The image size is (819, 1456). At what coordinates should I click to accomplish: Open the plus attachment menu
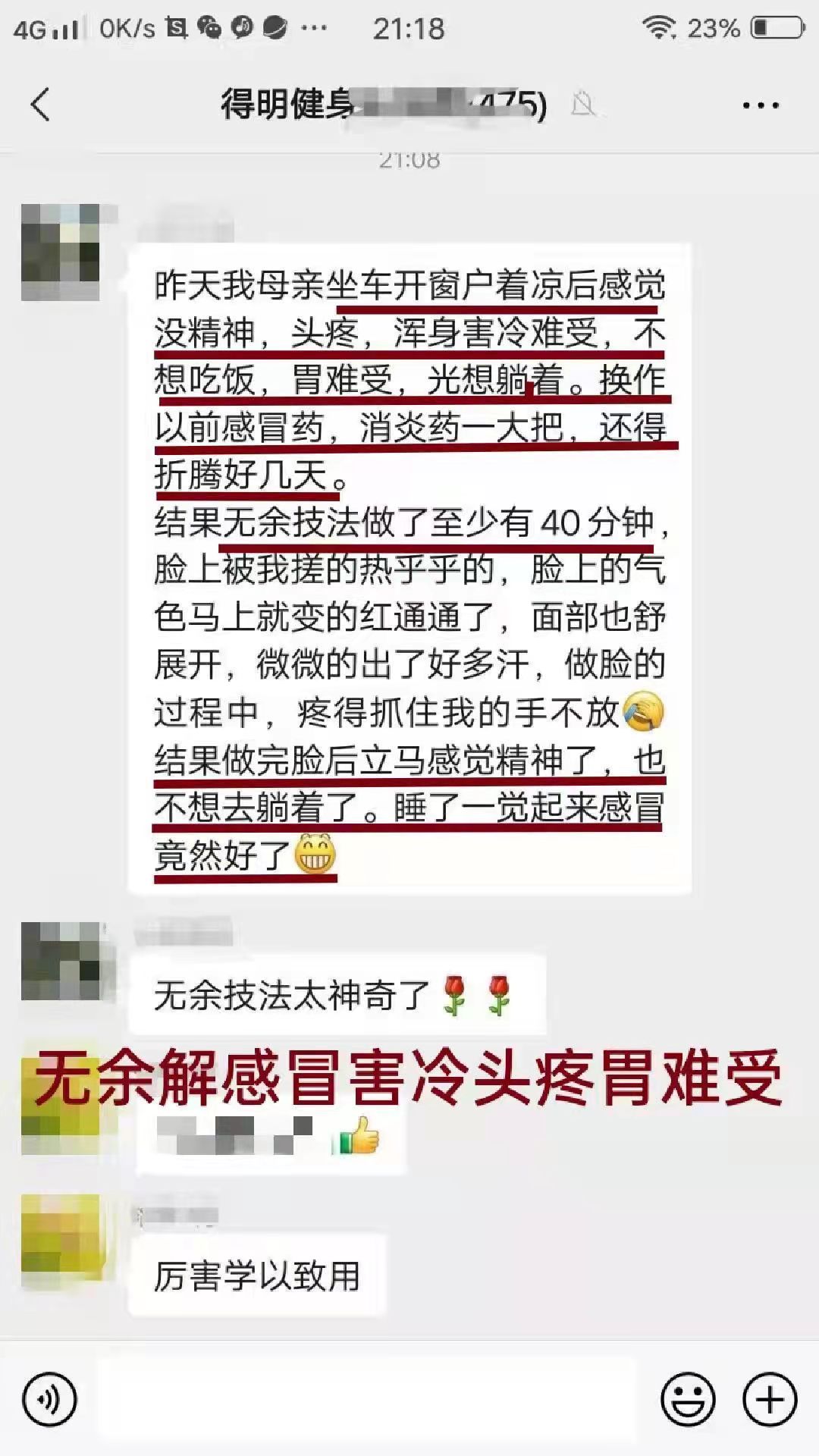[x=770, y=1399]
